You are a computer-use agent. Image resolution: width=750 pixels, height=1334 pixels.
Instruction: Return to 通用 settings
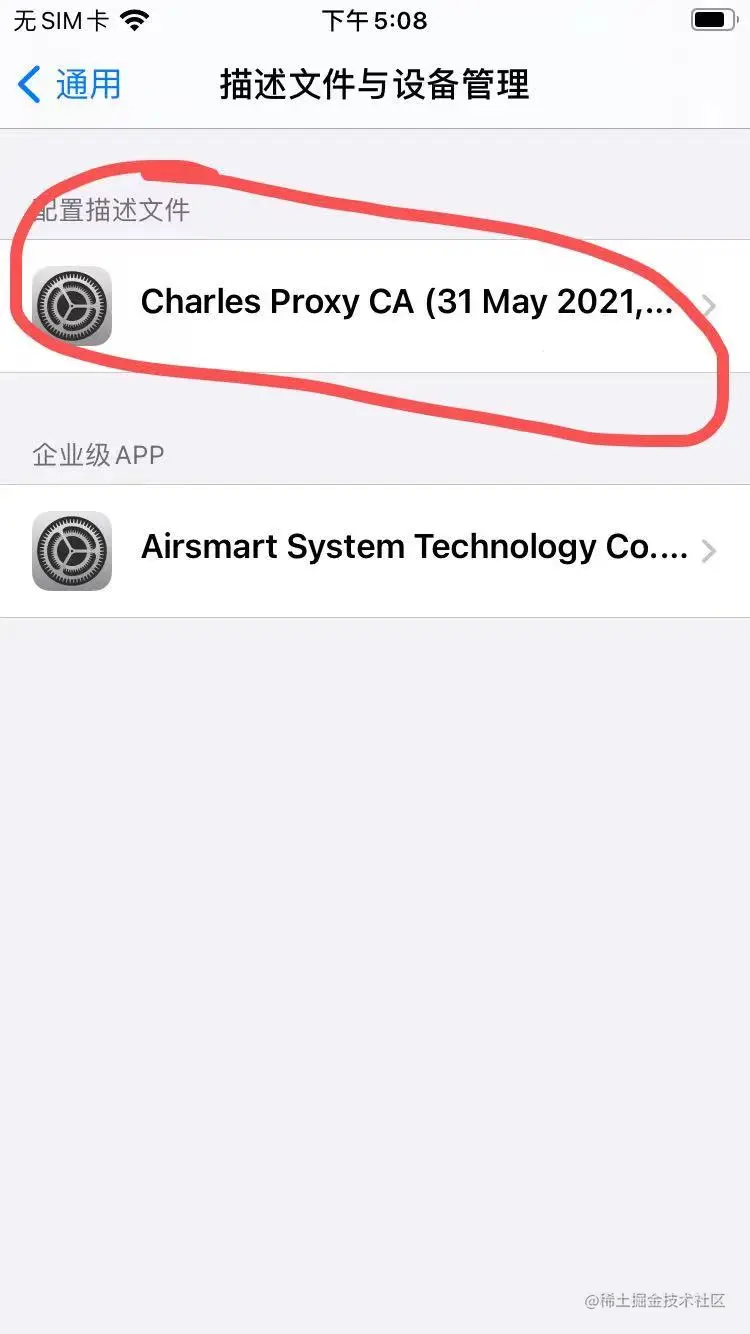point(65,85)
